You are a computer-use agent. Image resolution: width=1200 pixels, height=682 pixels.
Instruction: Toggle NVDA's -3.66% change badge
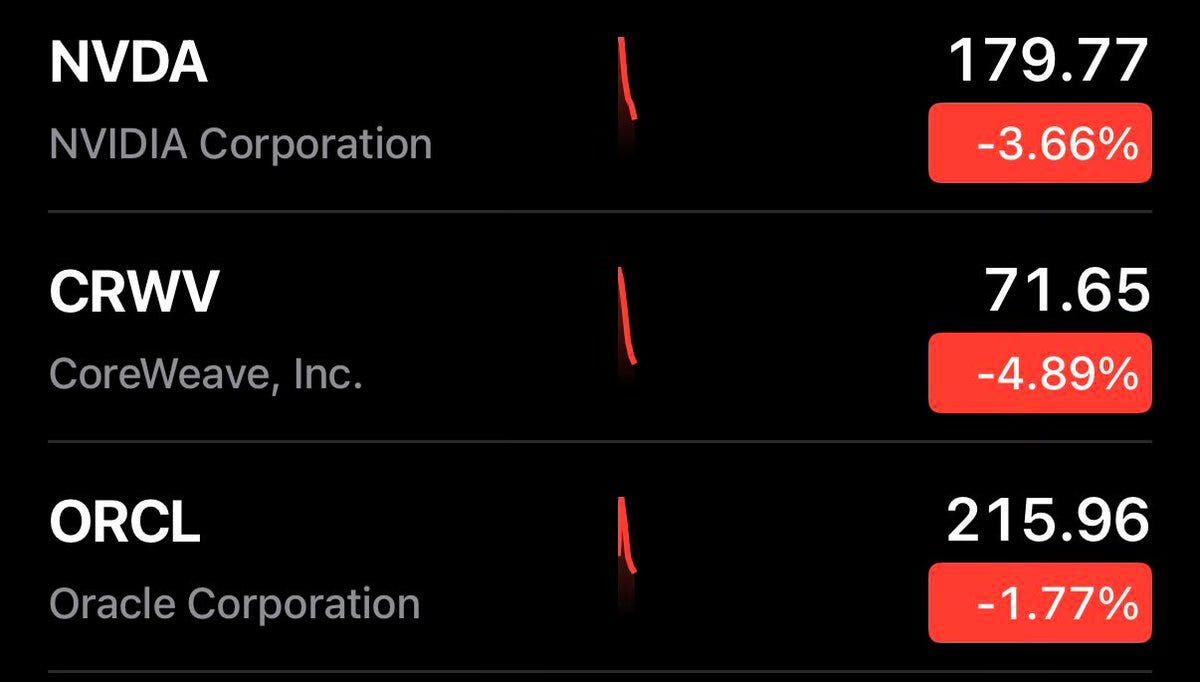point(1040,143)
